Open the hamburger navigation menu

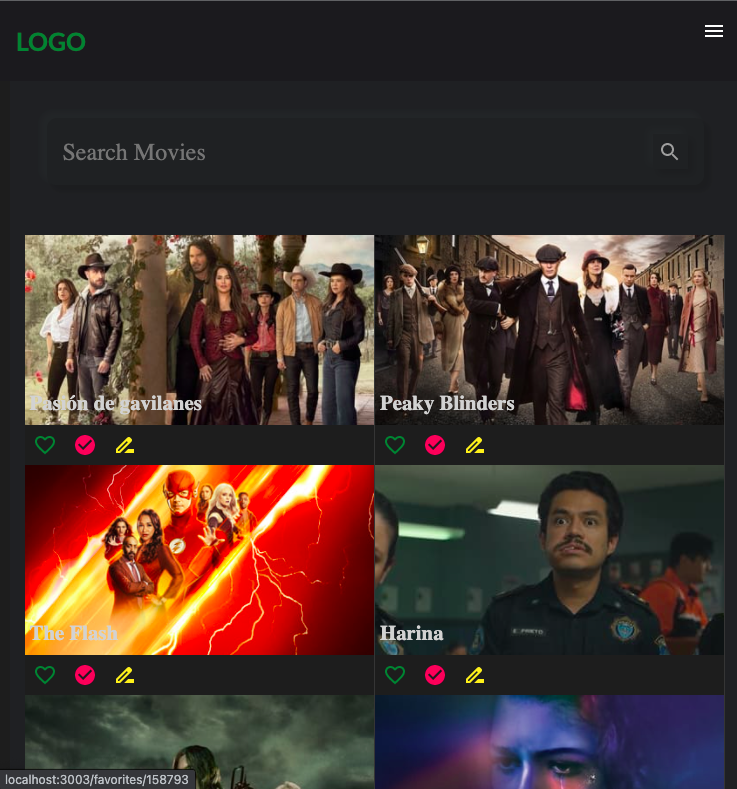(714, 31)
